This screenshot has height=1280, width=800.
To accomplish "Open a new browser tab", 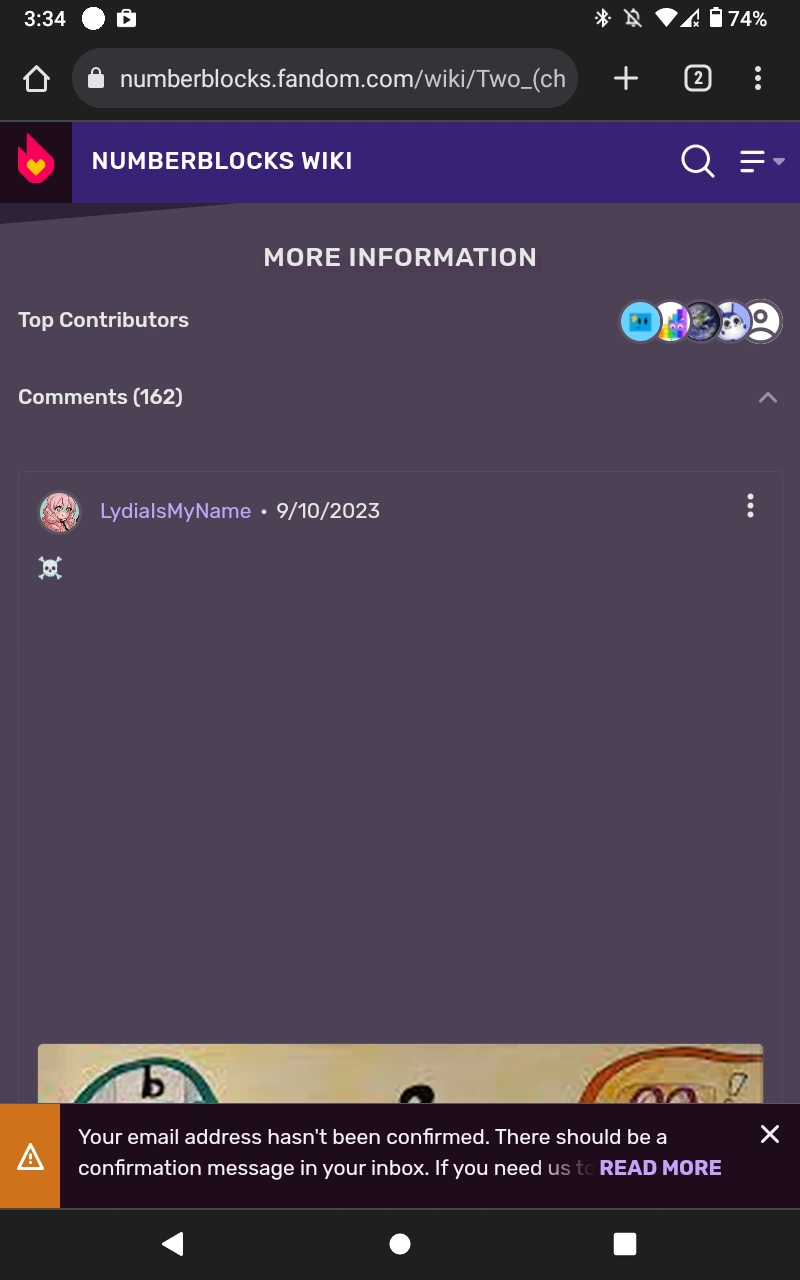I will [626, 78].
